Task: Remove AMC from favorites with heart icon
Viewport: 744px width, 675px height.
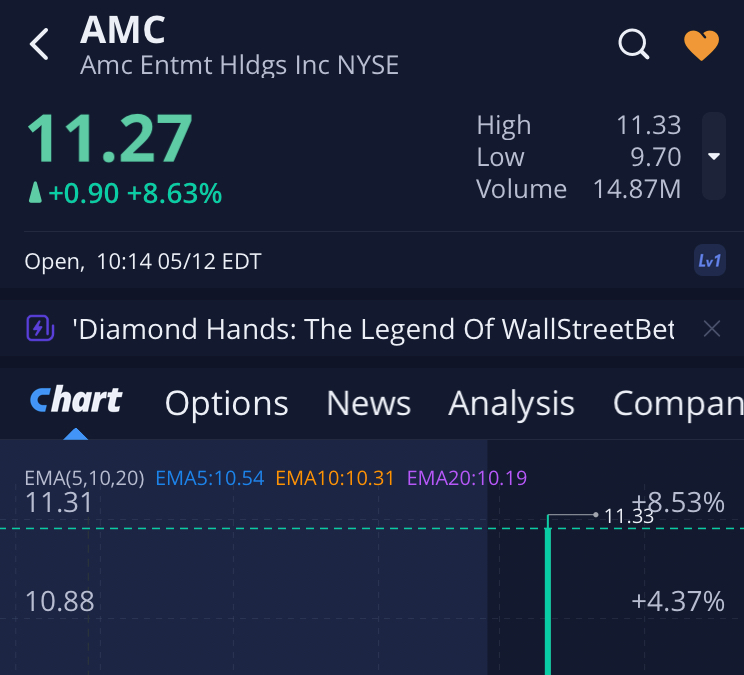Action: pos(700,45)
